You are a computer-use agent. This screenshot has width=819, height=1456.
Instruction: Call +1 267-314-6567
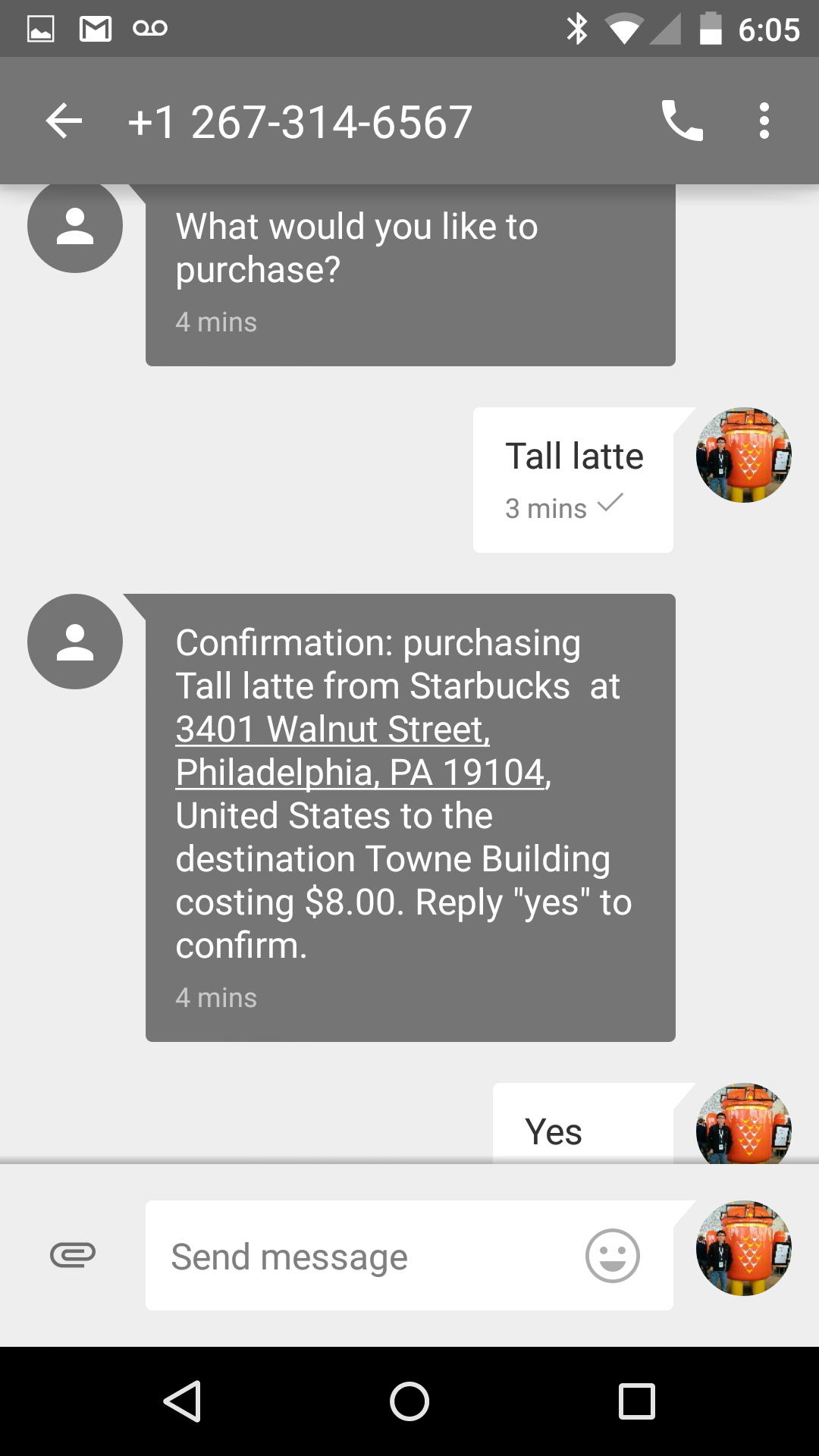pyautogui.click(x=682, y=121)
